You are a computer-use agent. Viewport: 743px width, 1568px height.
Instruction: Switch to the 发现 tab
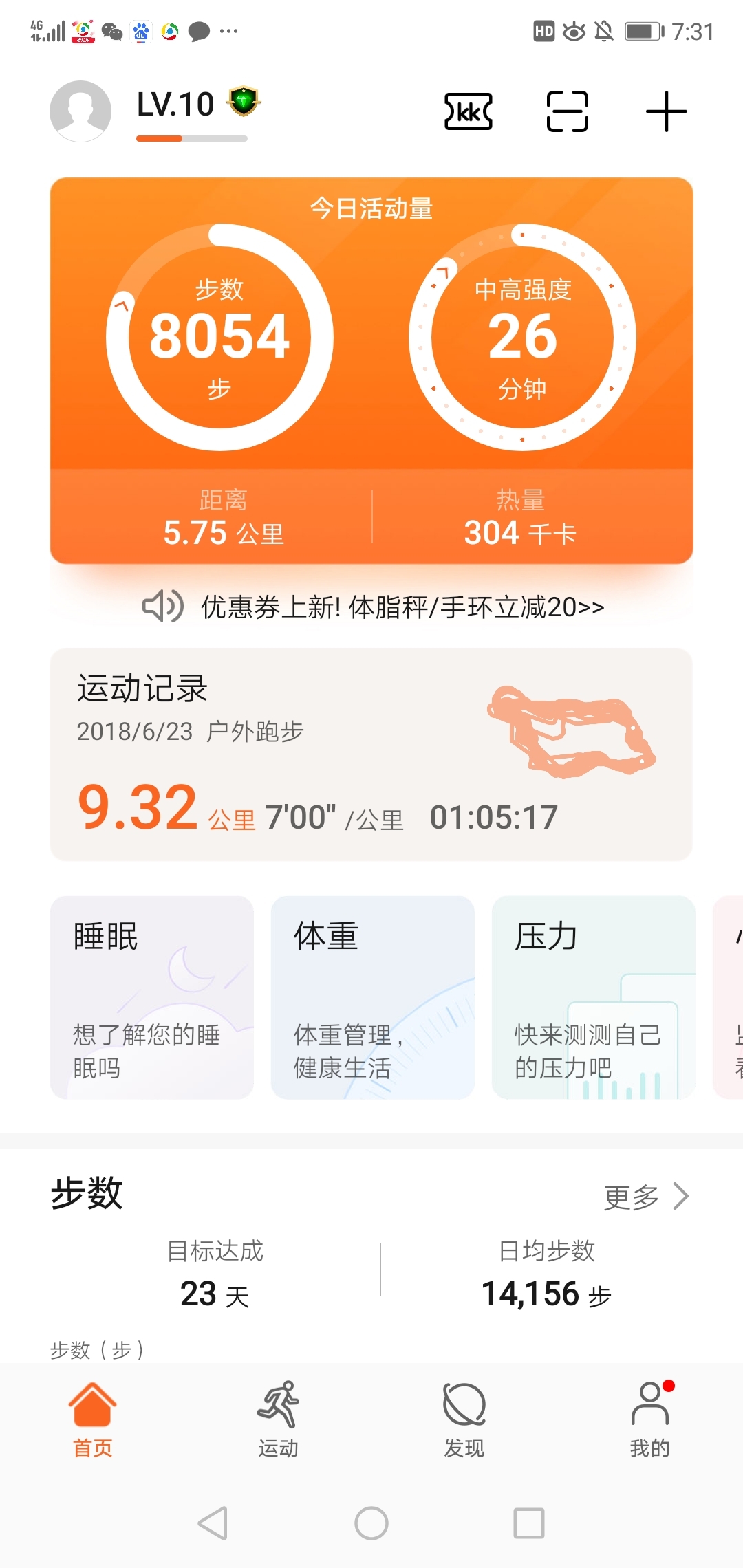pyautogui.click(x=464, y=1419)
